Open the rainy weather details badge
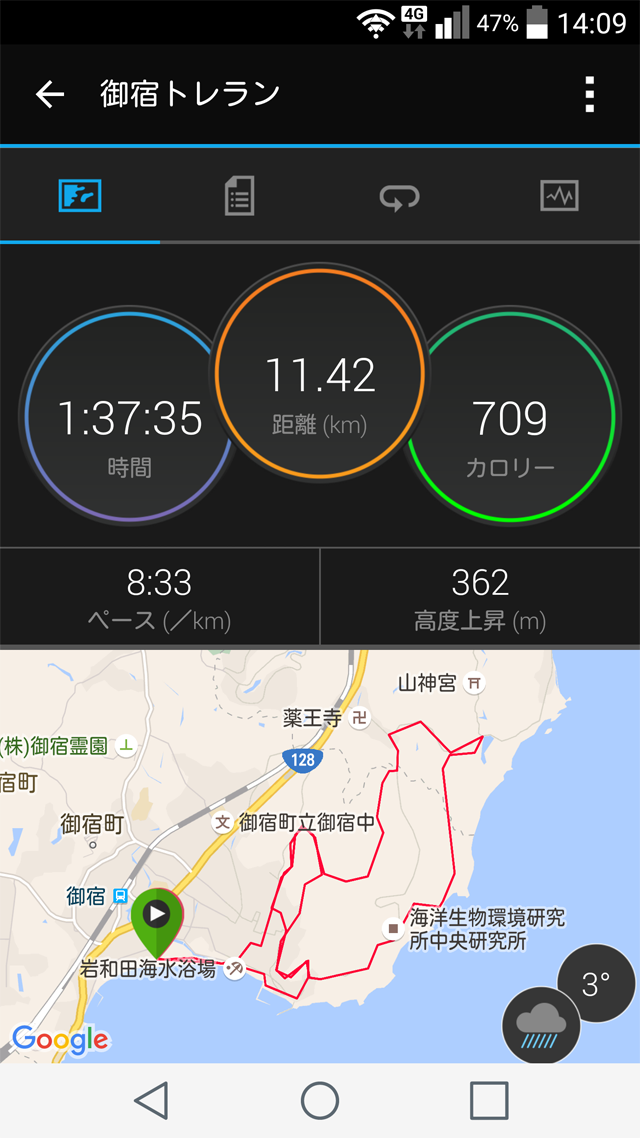Screen dimensions: 640x1138 tap(541, 1025)
